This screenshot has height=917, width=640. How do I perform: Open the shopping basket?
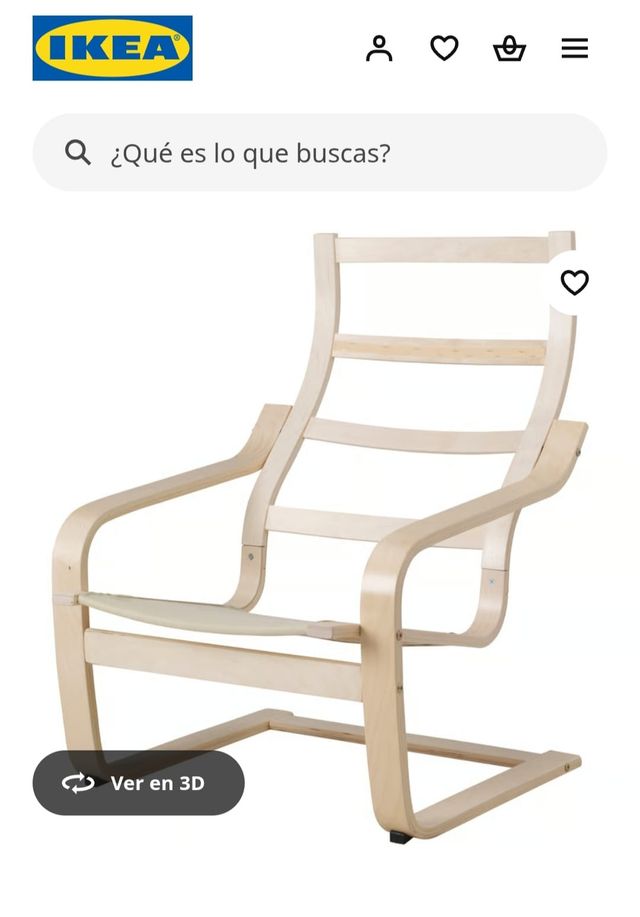pyautogui.click(x=509, y=48)
